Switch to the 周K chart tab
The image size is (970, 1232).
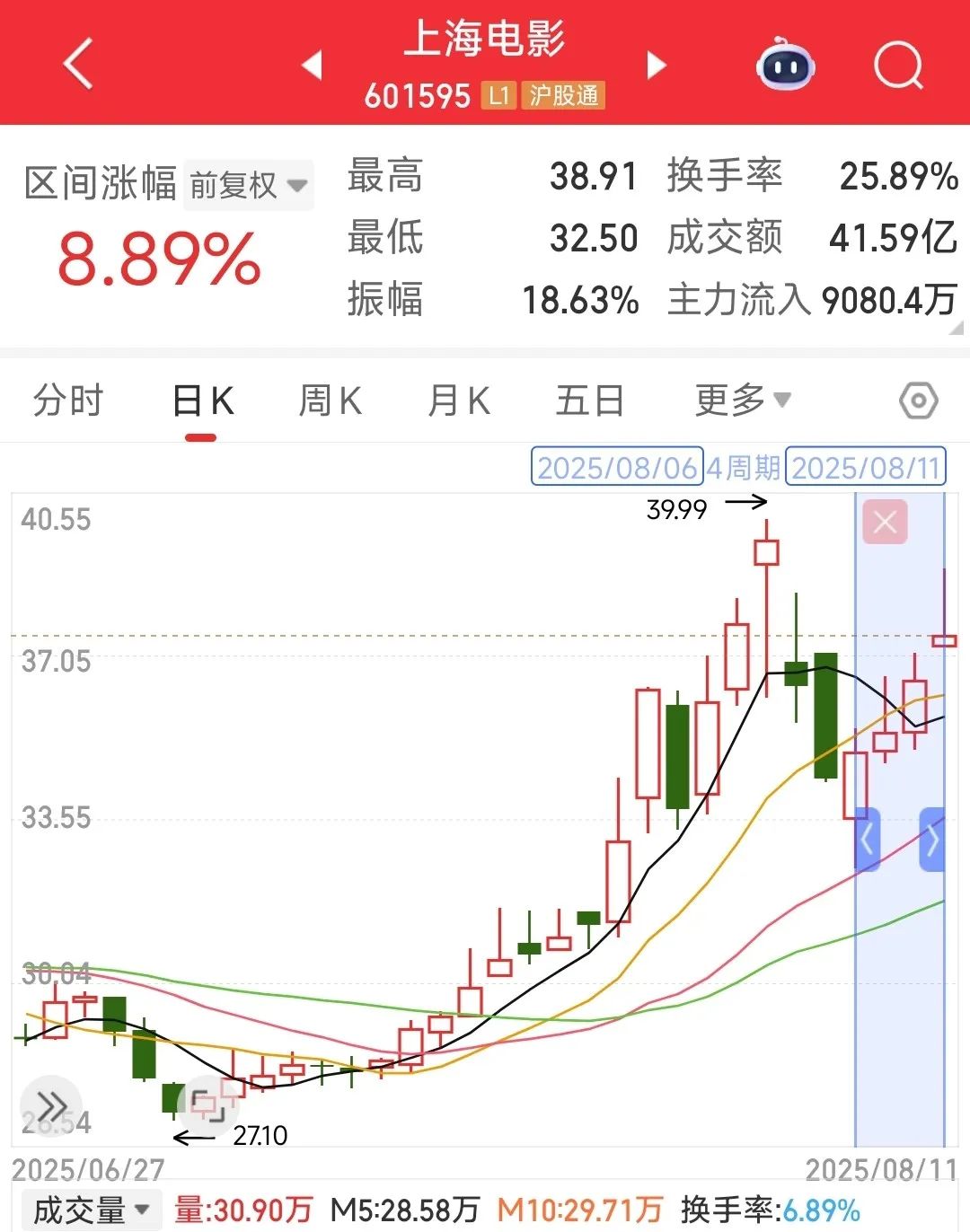pos(330,400)
